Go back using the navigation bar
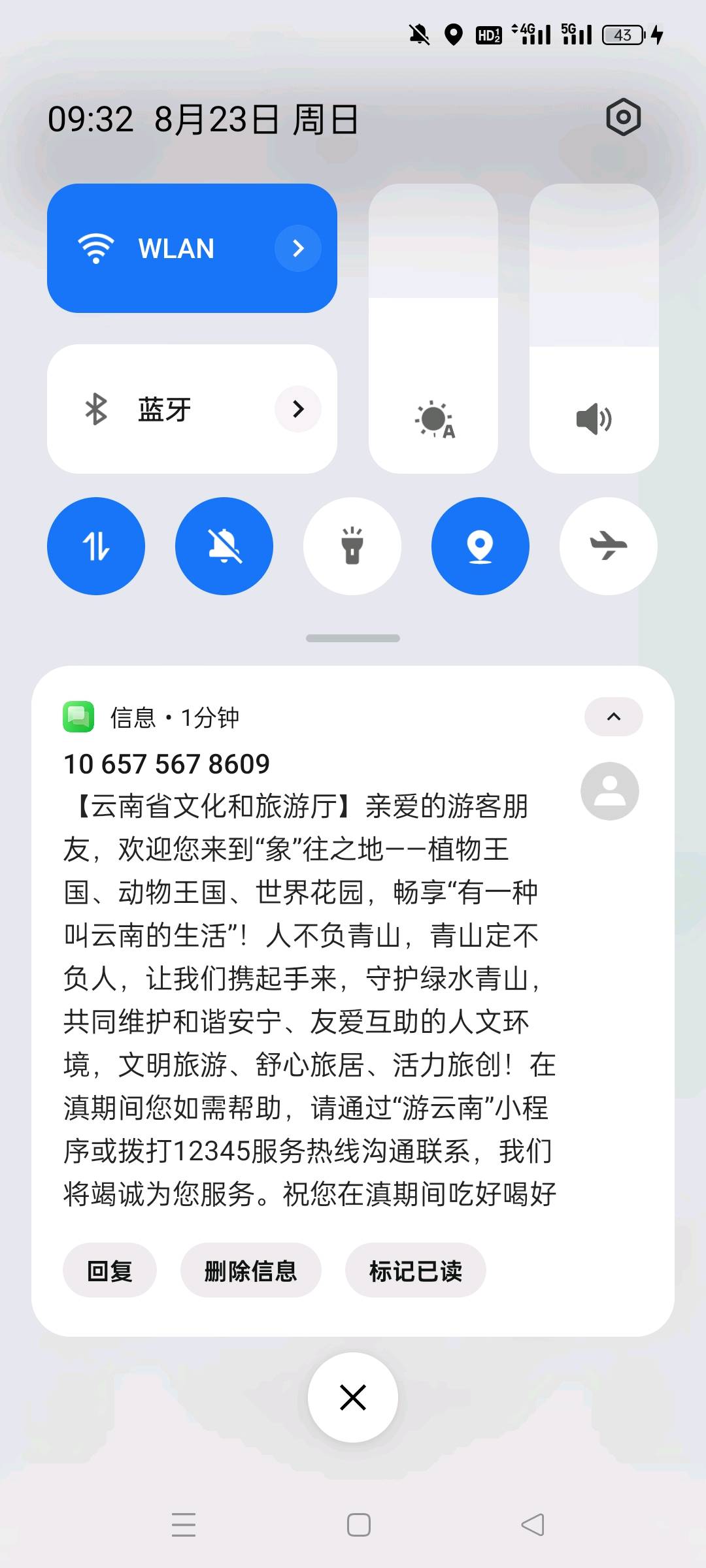The height and width of the screenshot is (1568, 706). tap(533, 1525)
